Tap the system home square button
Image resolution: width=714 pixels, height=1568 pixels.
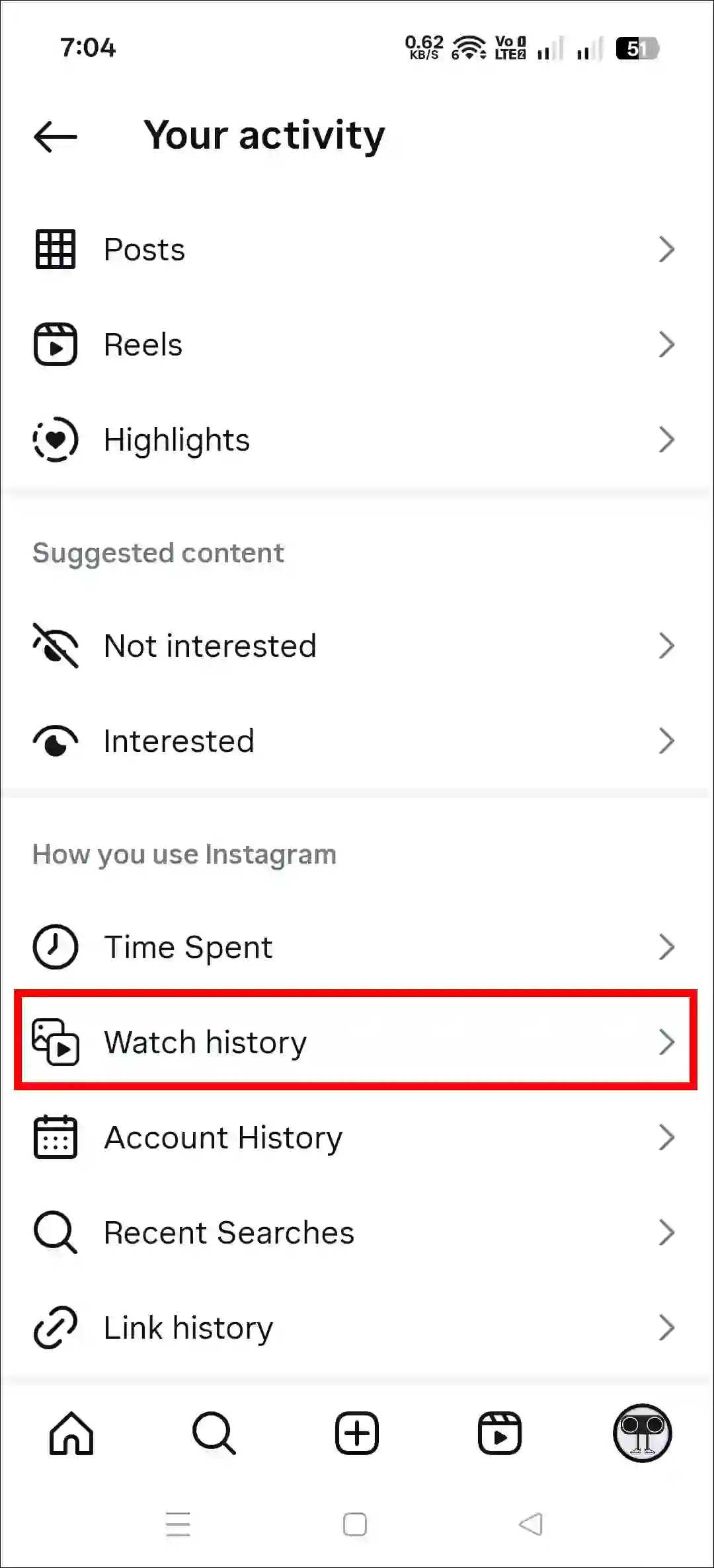[x=355, y=1525]
